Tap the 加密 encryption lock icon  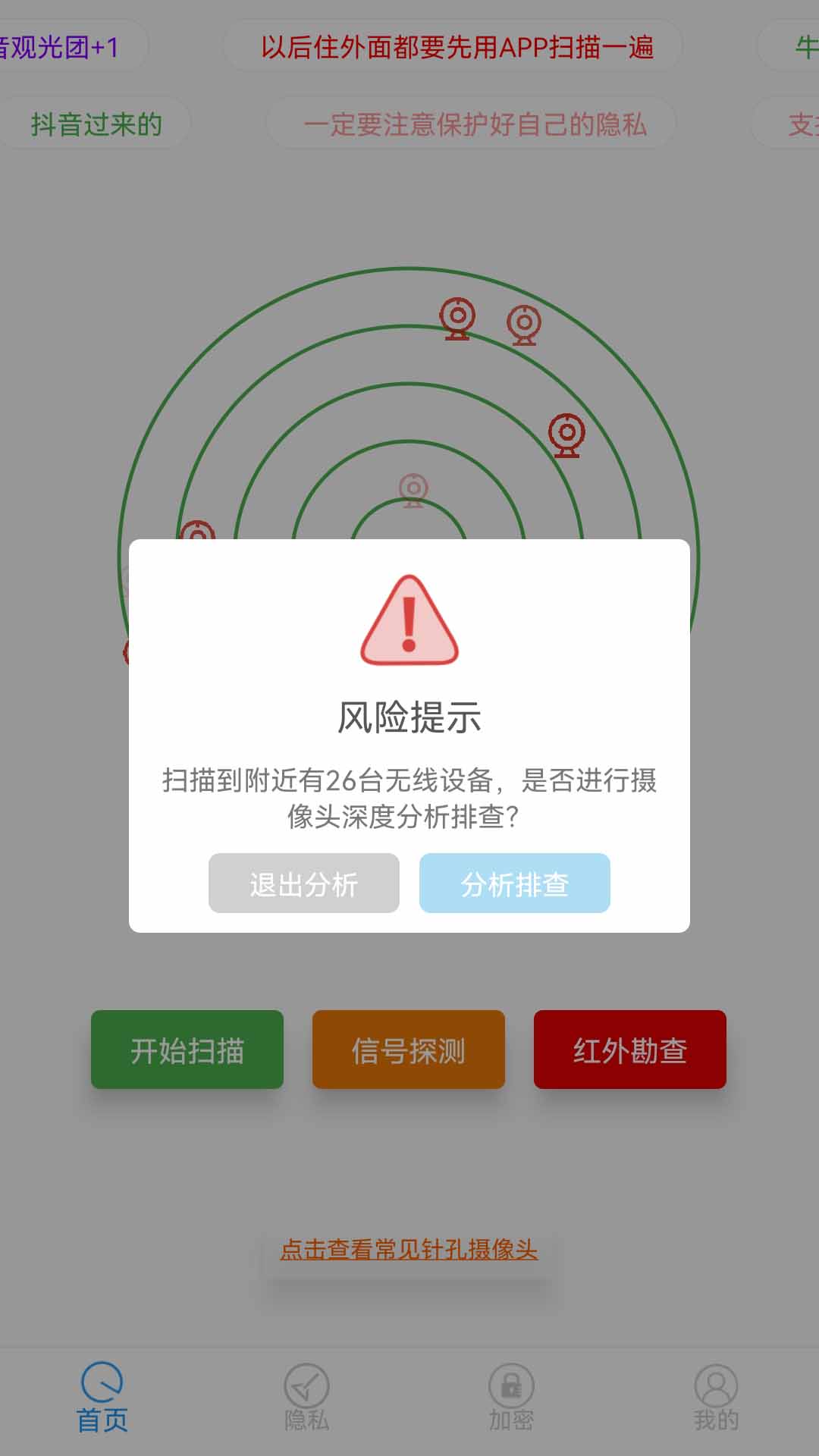tap(511, 1386)
